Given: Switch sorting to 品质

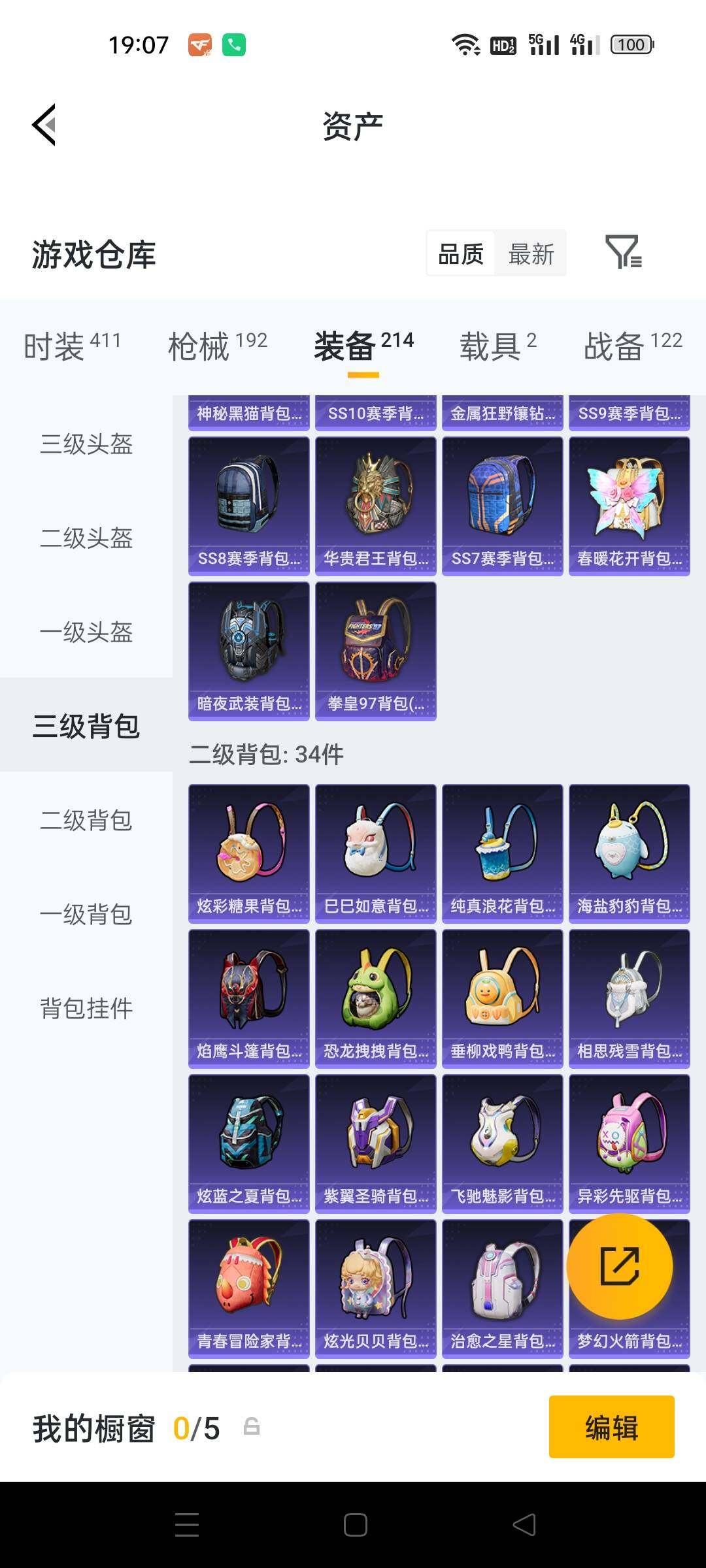Looking at the screenshot, I should (460, 253).
